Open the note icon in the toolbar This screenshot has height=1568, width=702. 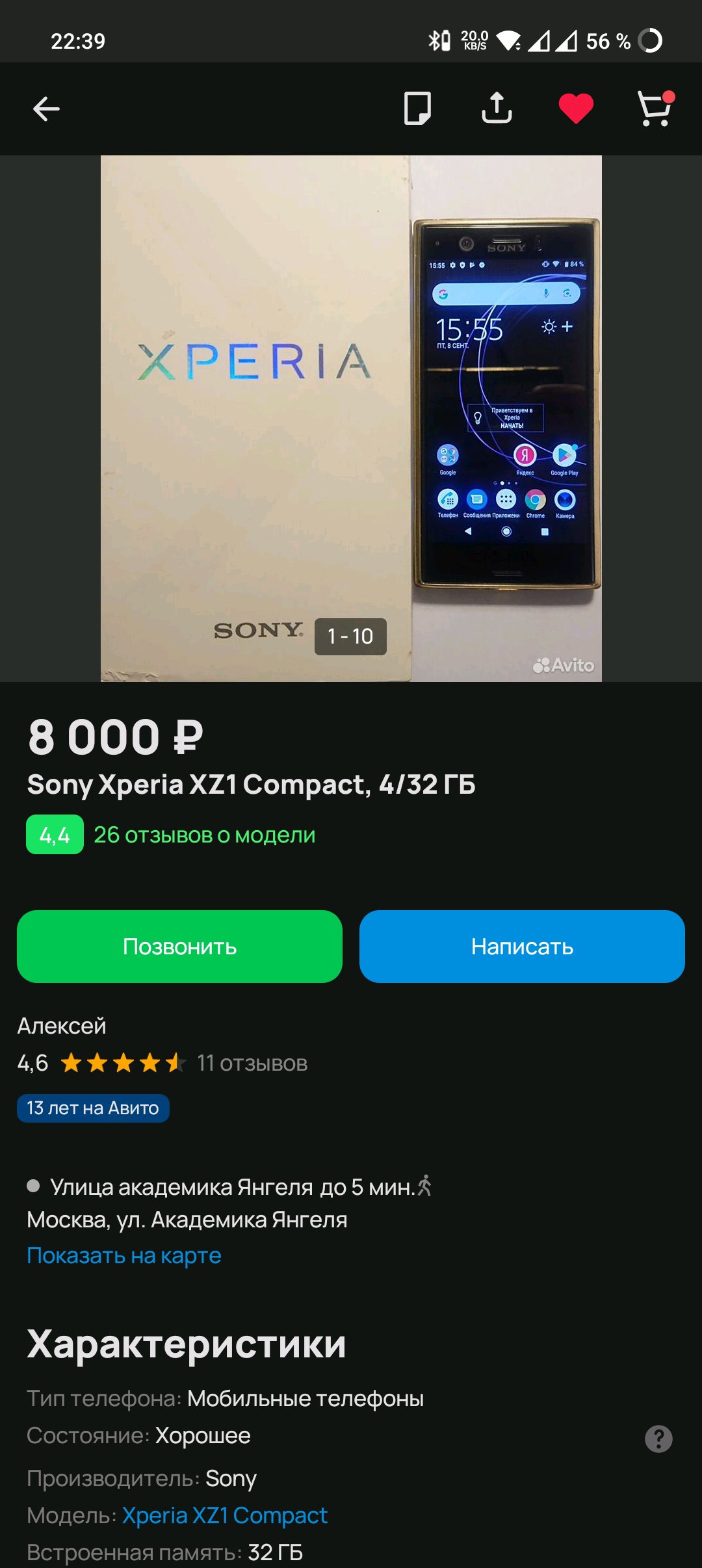coord(417,108)
